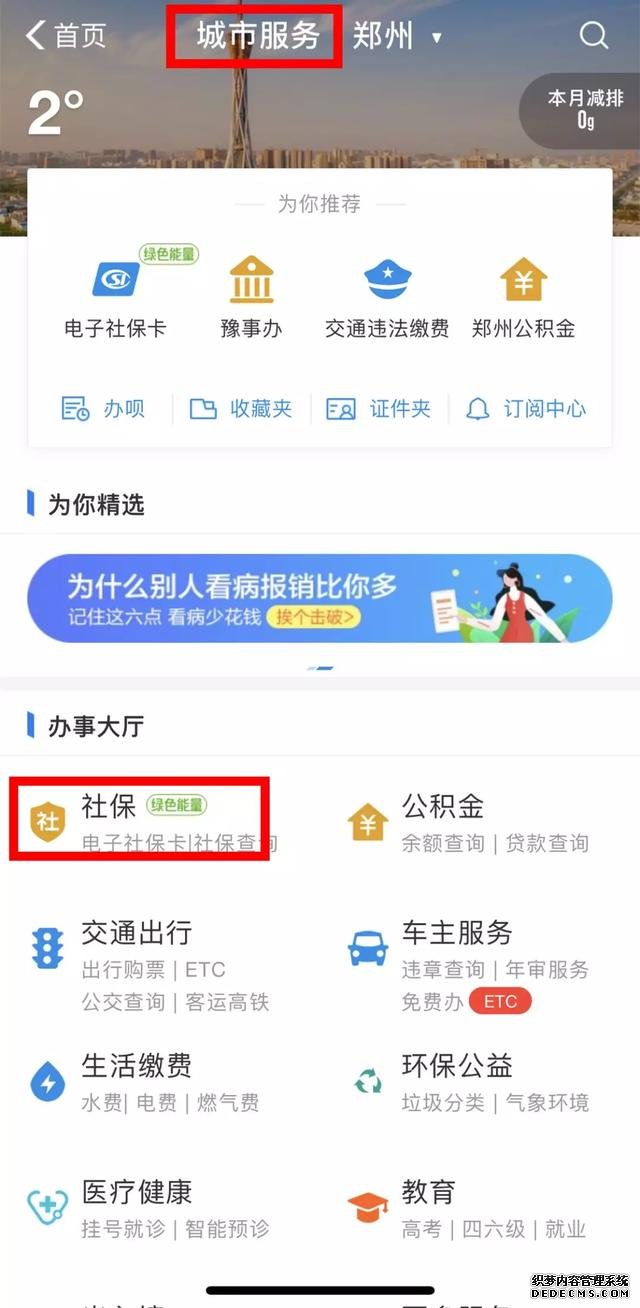Viewport: 640px width, 1308px height.
Task: Go back to 首页
Action: coord(65,36)
